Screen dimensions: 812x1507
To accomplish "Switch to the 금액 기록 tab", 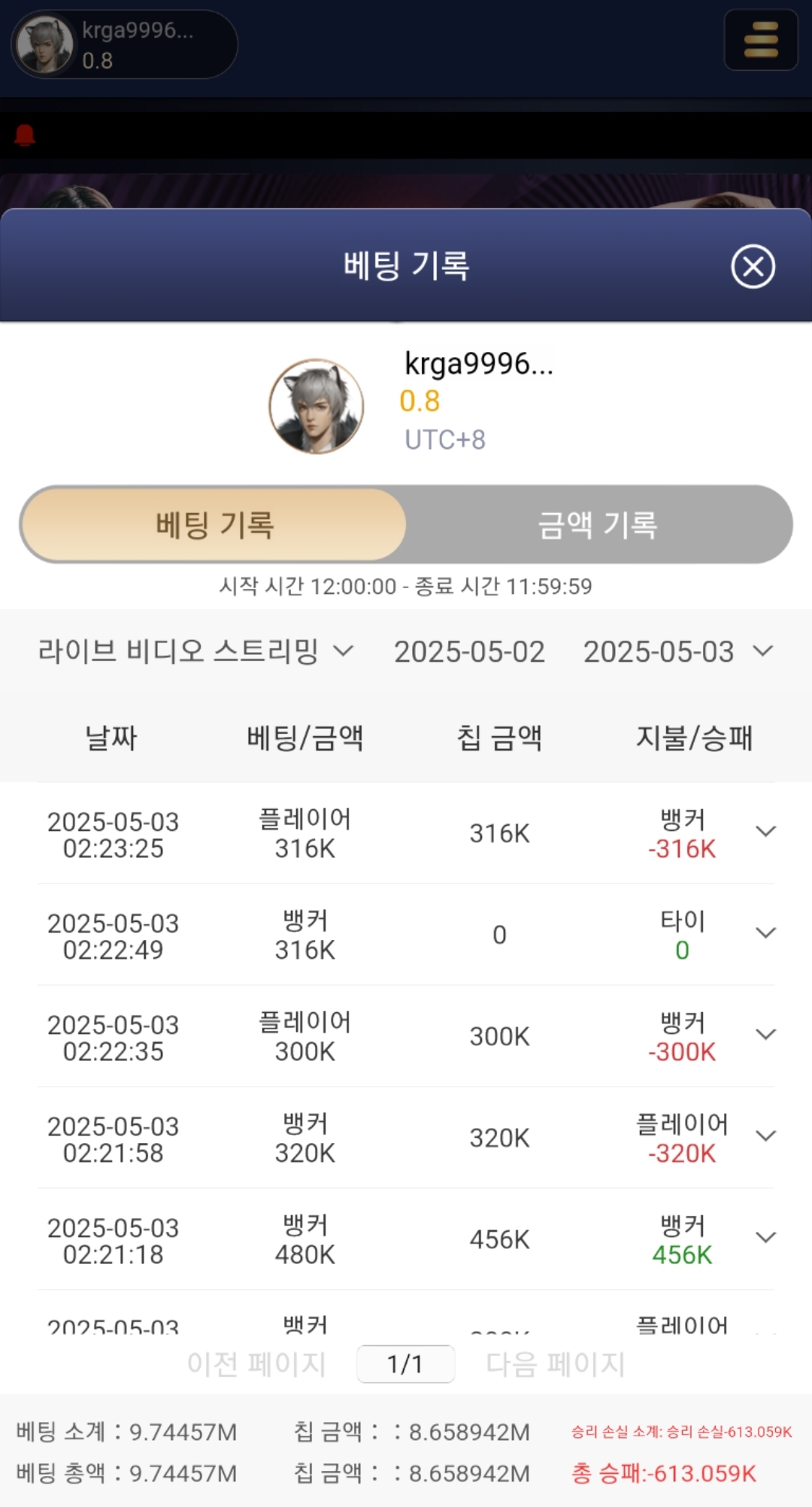I will [598, 524].
